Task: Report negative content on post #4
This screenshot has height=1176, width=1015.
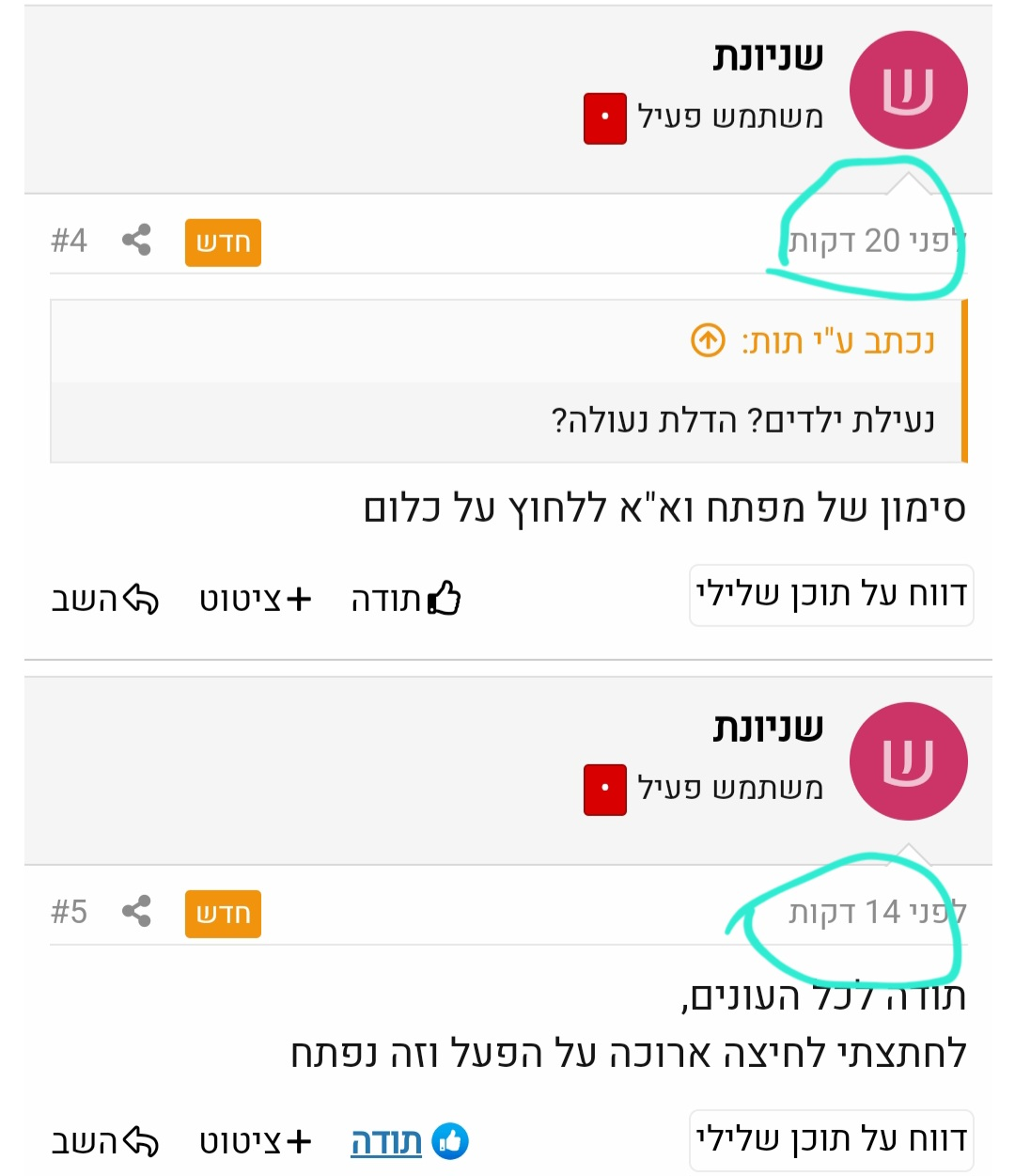Action: 831,595
